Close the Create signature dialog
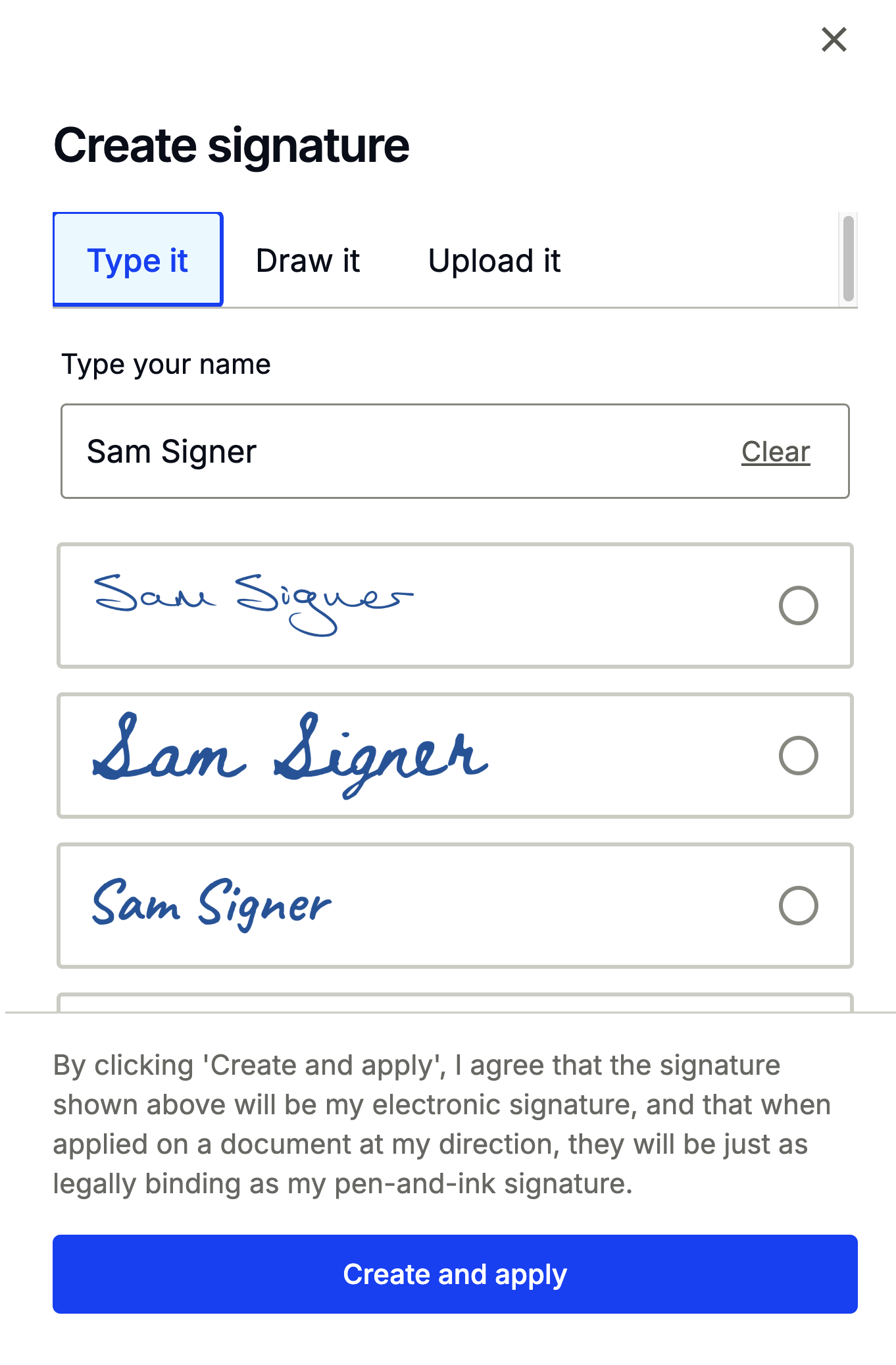The height and width of the screenshot is (1365, 896). coord(834,39)
